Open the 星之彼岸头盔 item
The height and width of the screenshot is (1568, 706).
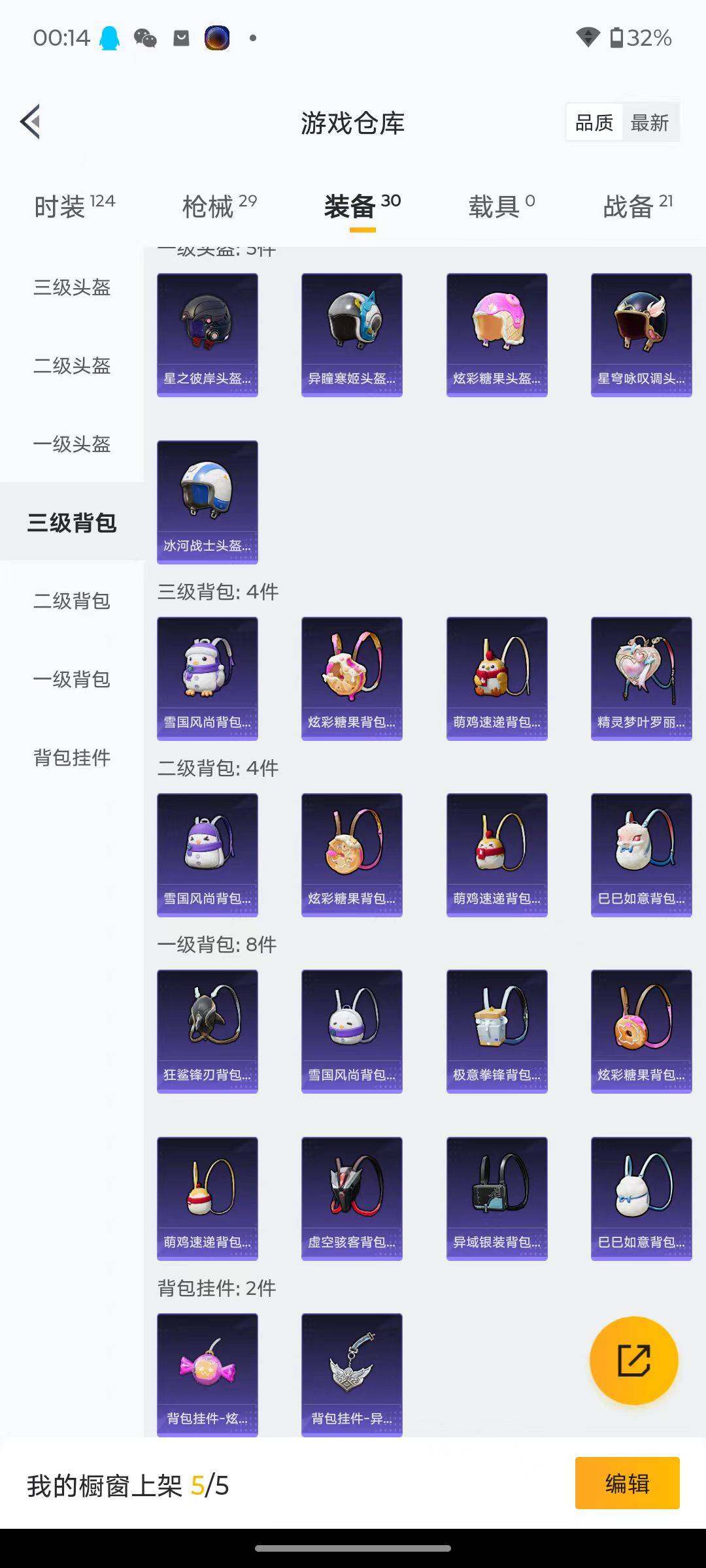(x=207, y=335)
